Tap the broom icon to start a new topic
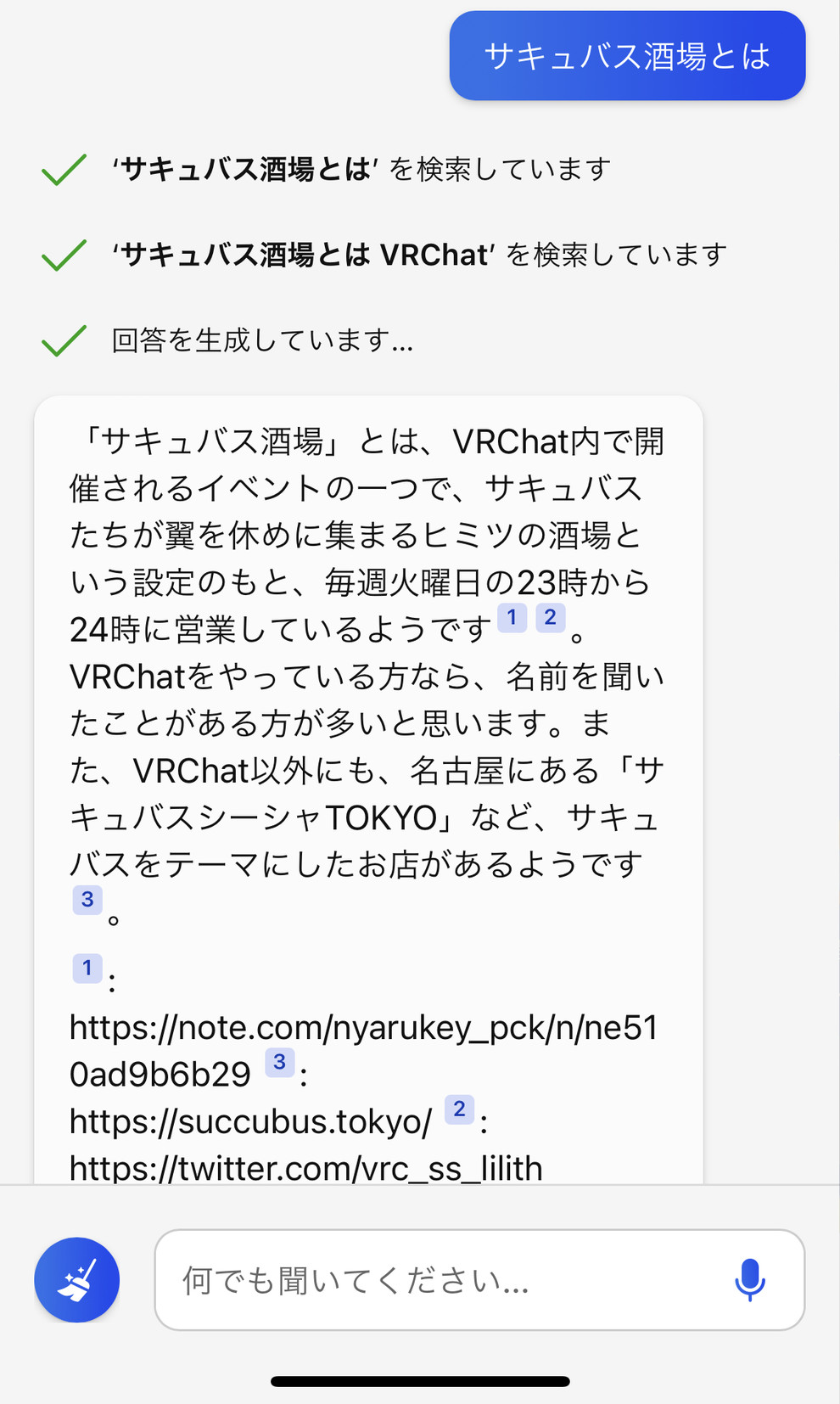 [76, 1279]
